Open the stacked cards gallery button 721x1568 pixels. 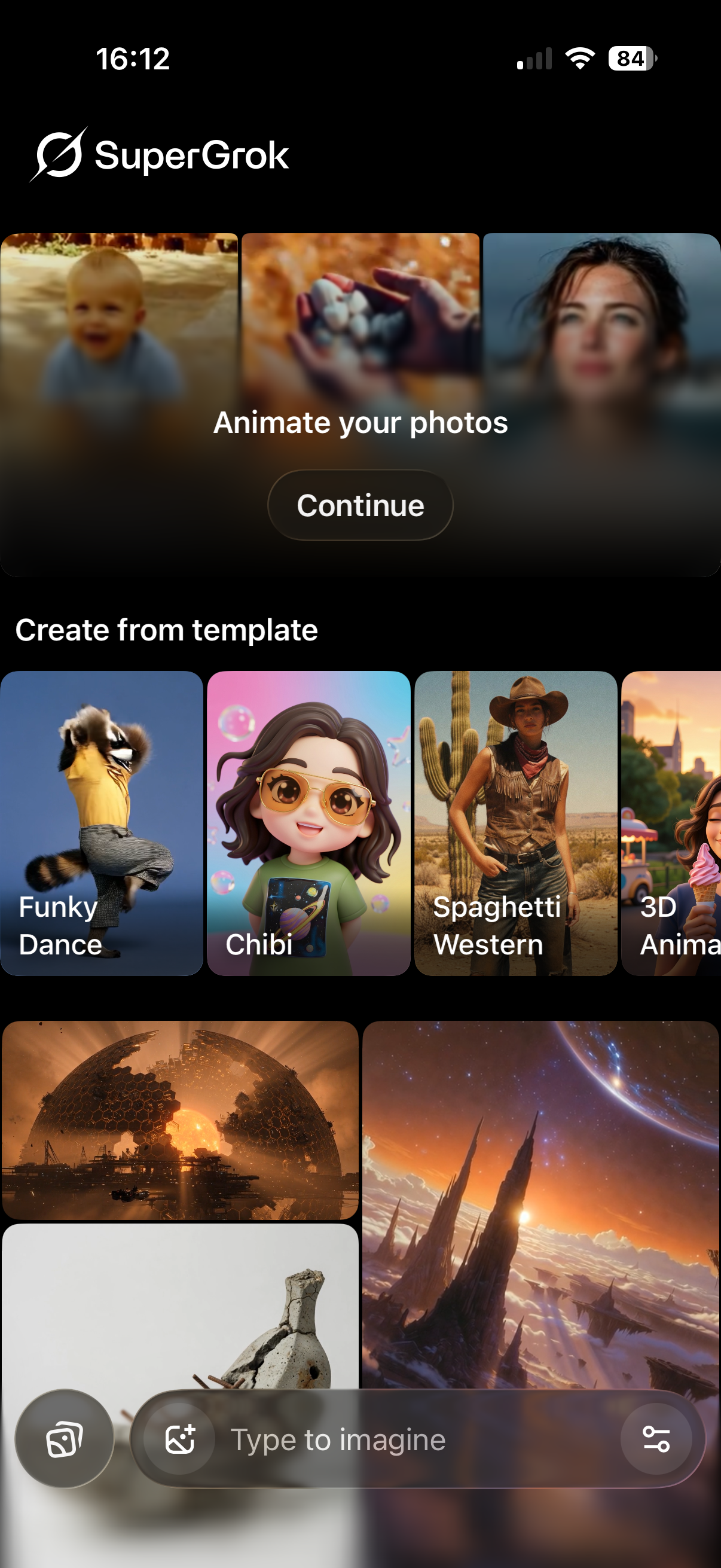(x=65, y=1440)
